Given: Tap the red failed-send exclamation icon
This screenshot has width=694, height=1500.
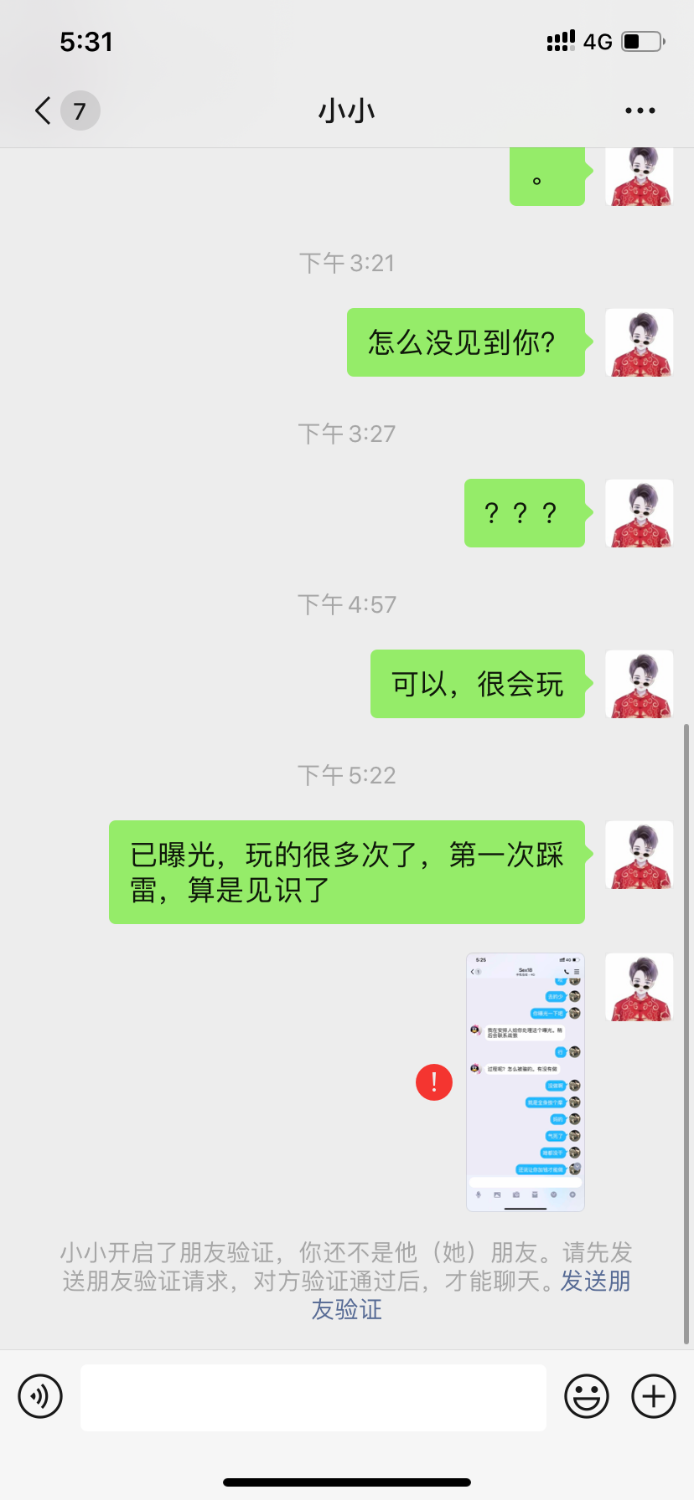Looking at the screenshot, I should tap(434, 1082).
